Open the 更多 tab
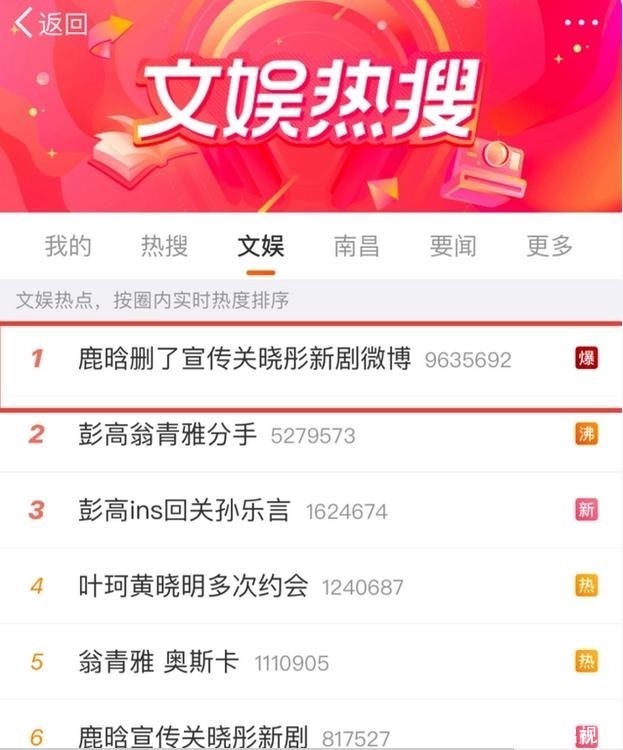The image size is (623, 750). coord(550,246)
